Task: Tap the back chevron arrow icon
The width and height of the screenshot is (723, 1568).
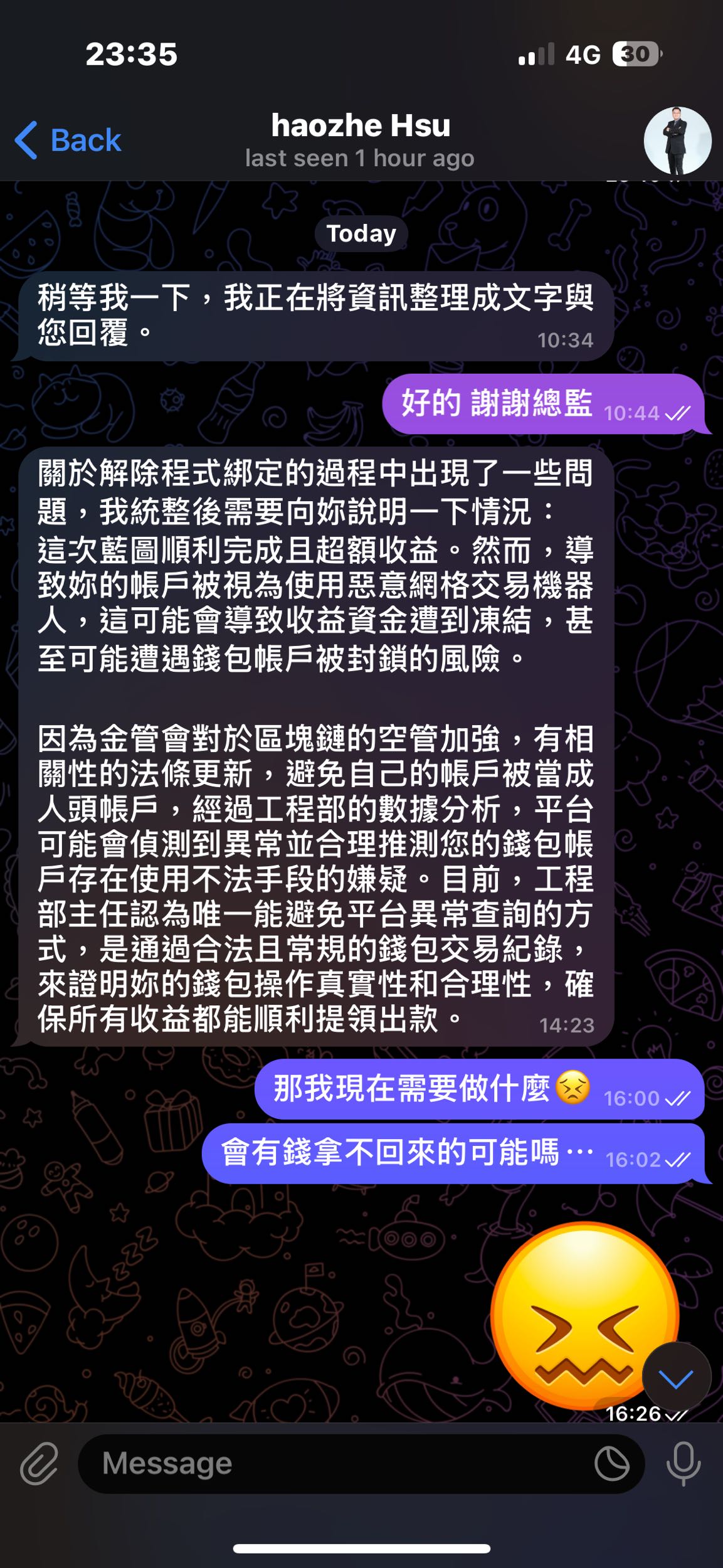Action: pyautogui.click(x=26, y=139)
